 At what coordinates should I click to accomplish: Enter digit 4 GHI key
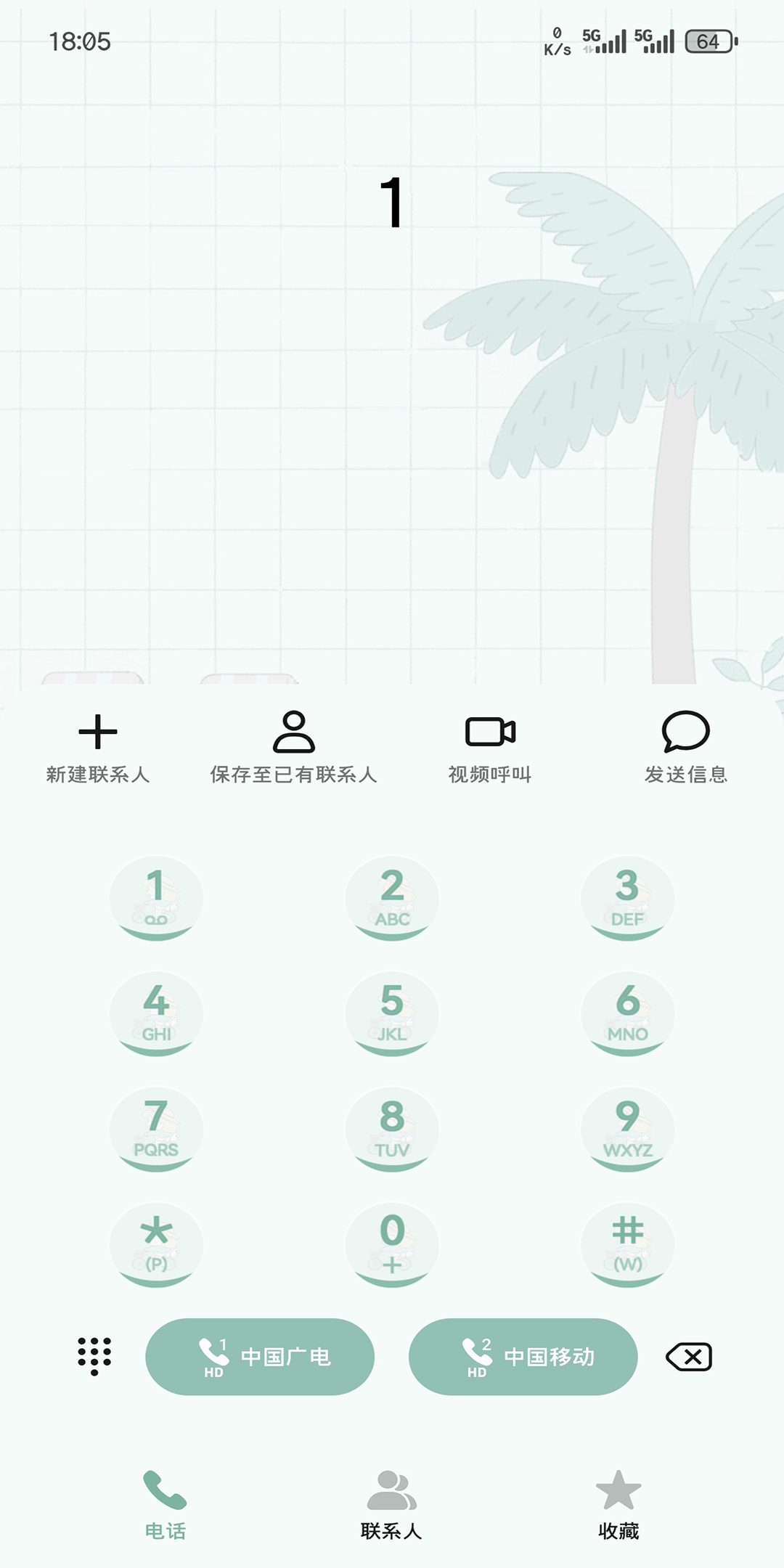(156, 1013)
